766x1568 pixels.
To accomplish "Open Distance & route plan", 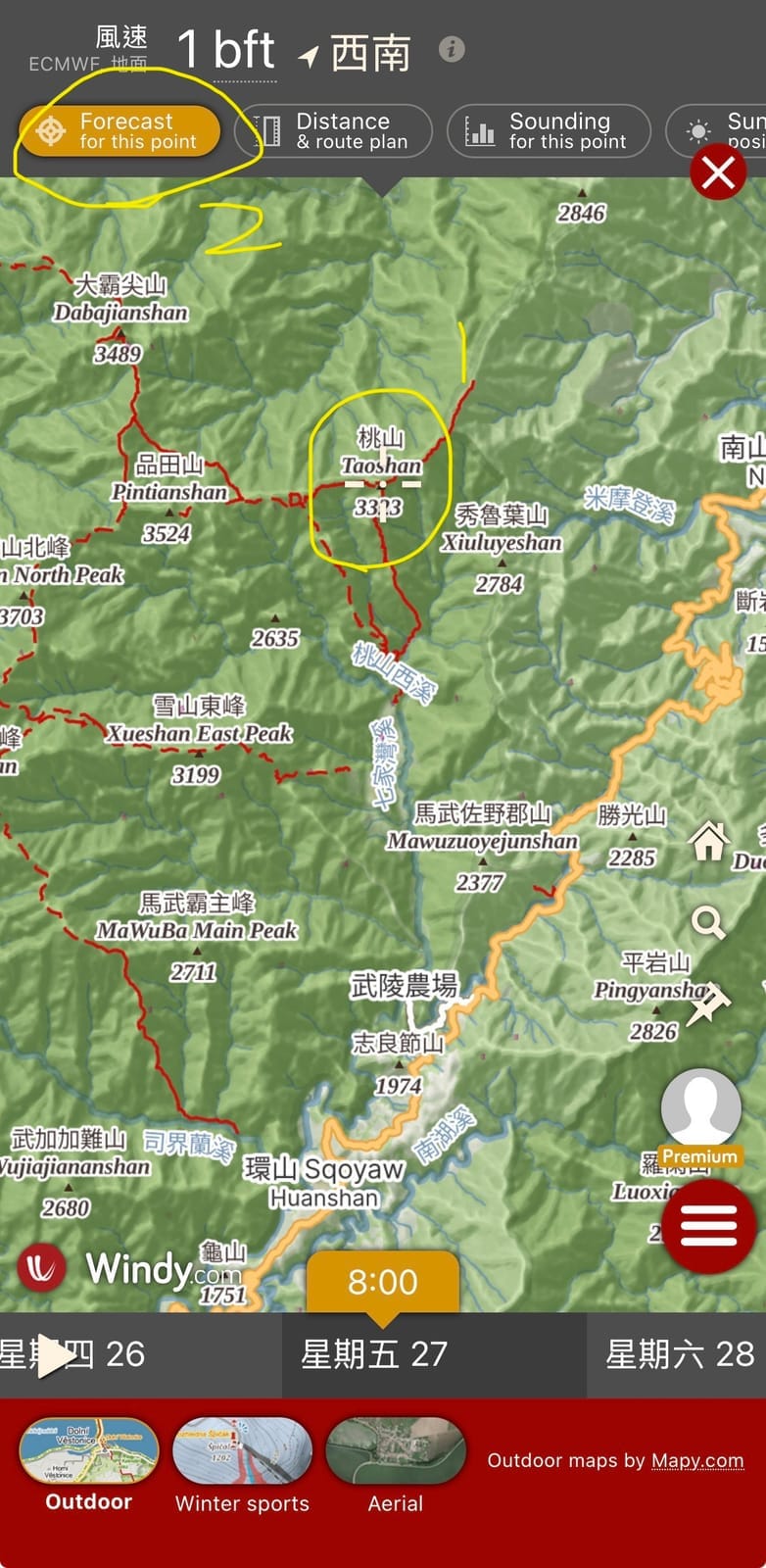I will [334, 131].
